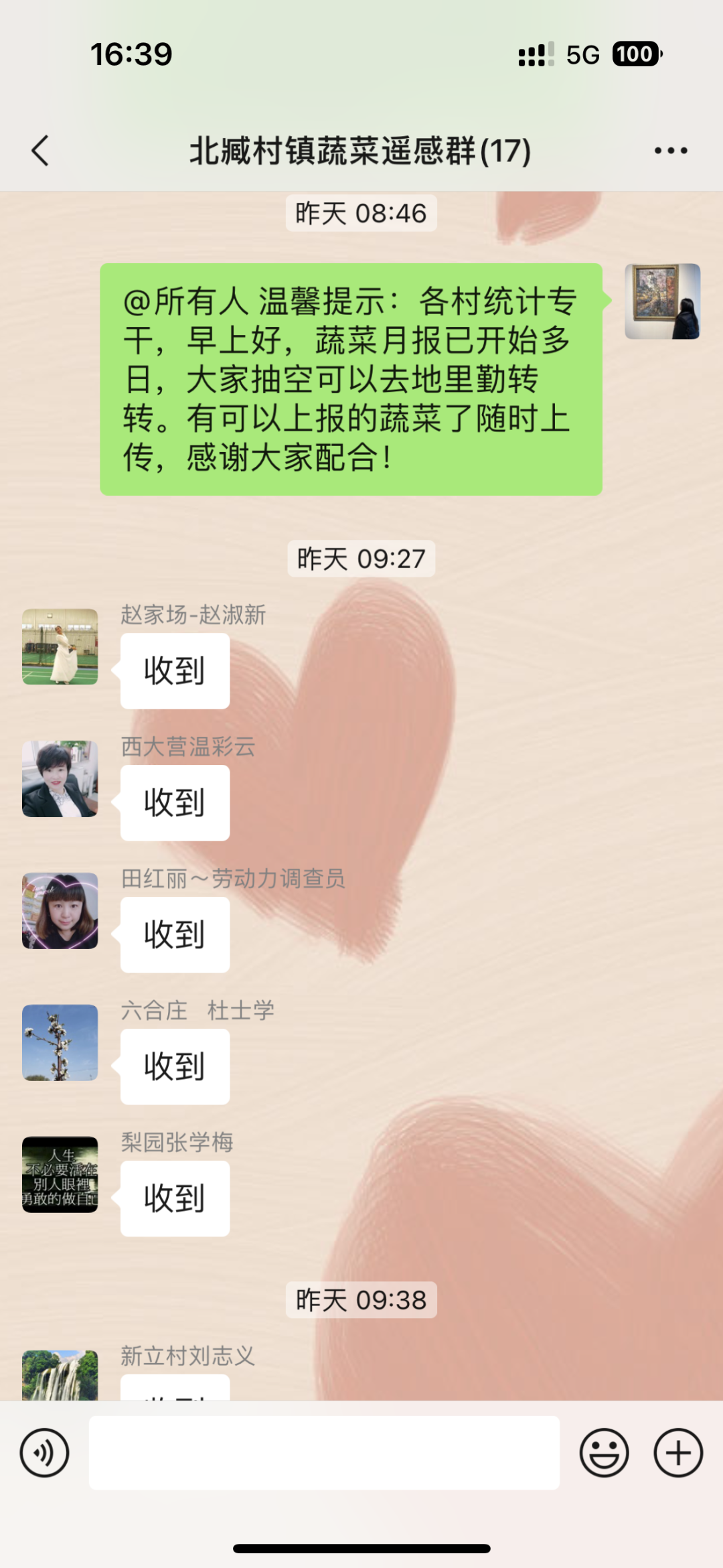Open 西大营温彩云's profile avatar
Viewport: 723px width, 1568px height.
pyautogui.click(x=60, y=778)
